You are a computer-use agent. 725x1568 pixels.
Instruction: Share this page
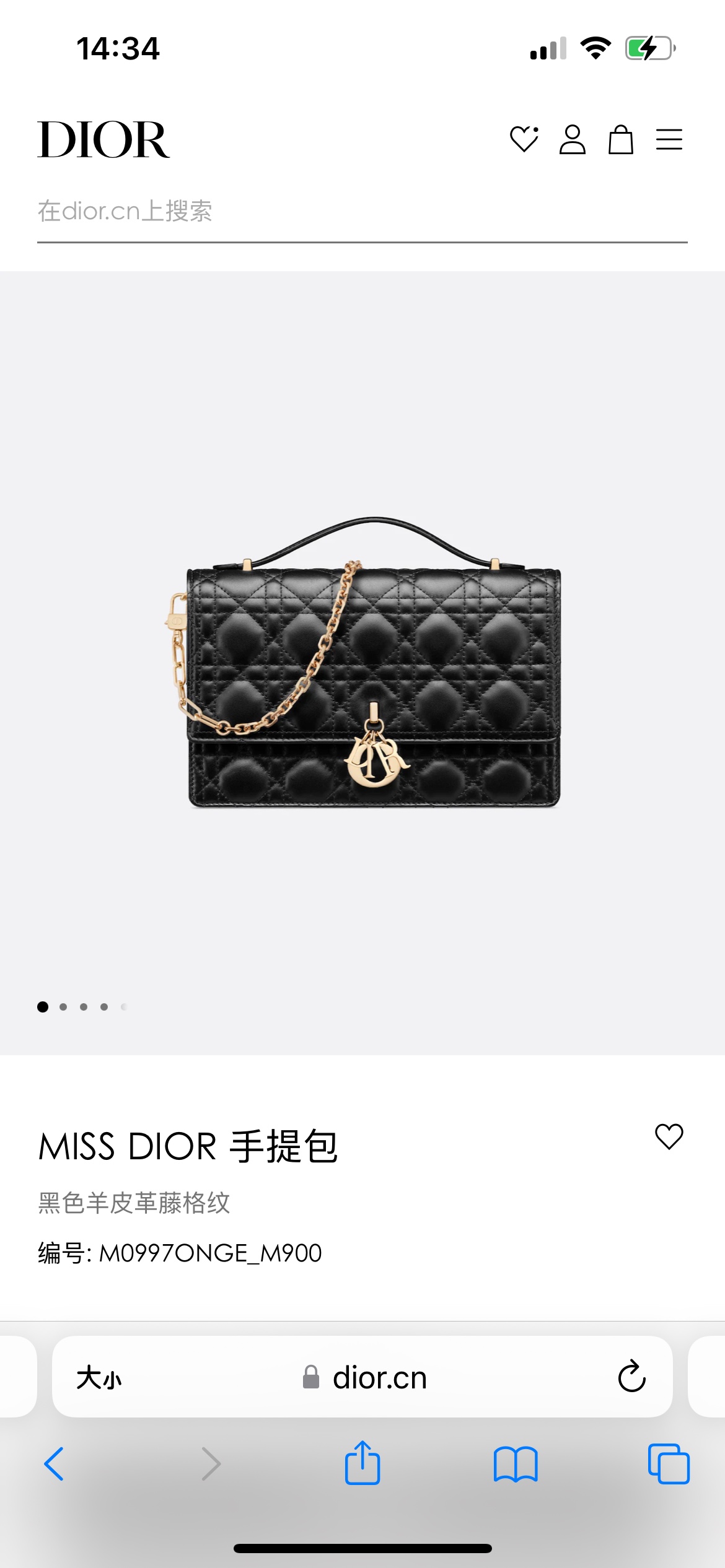[x=362, y=1463]
